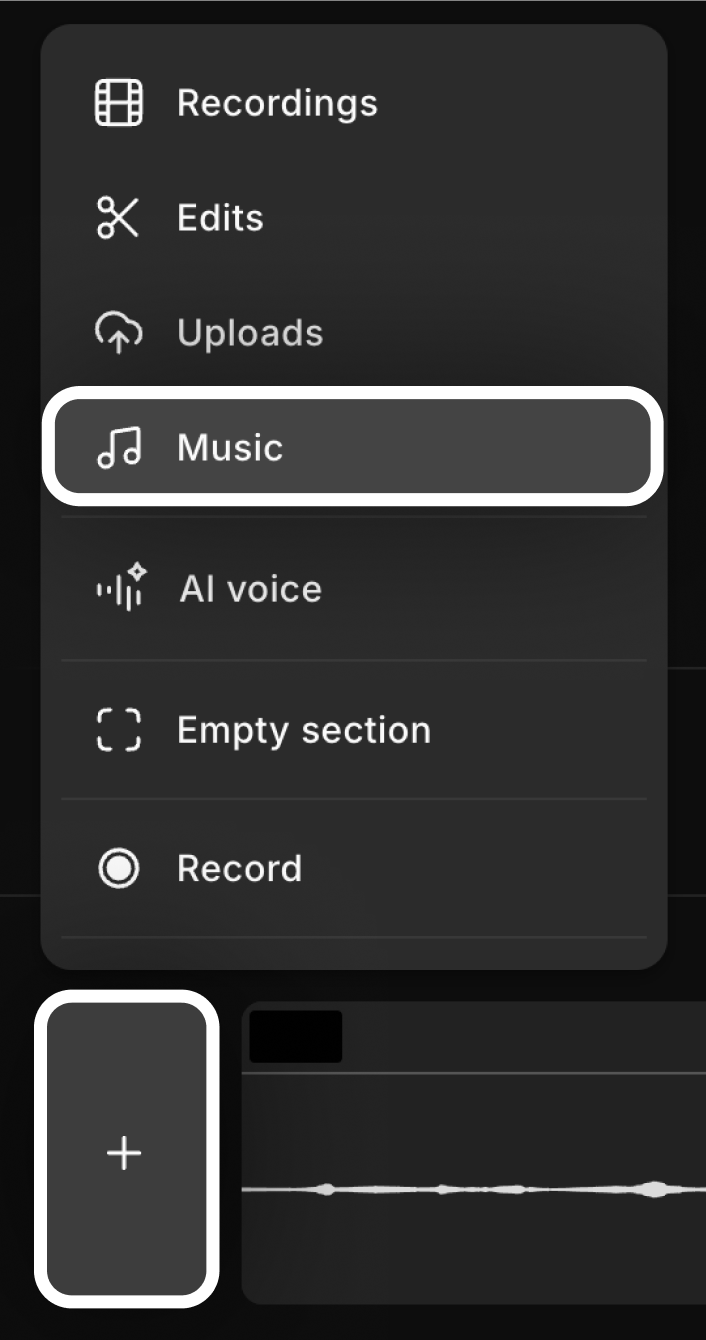Choose Uploads in the add menu
Image resolution: width=706 pixels, height=1340 pixels.
[250, 333]
